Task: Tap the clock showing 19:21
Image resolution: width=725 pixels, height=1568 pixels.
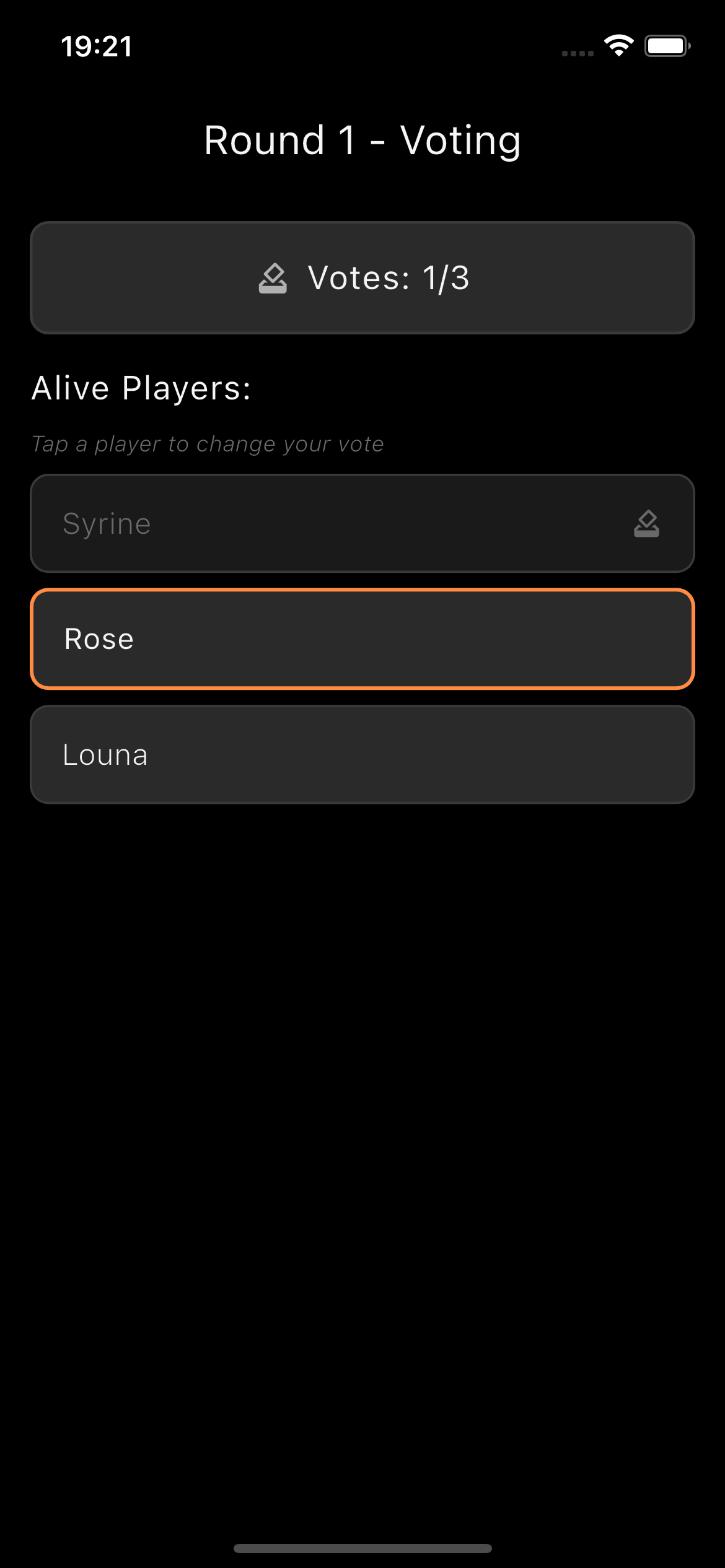Action: (x=97, y=46)
